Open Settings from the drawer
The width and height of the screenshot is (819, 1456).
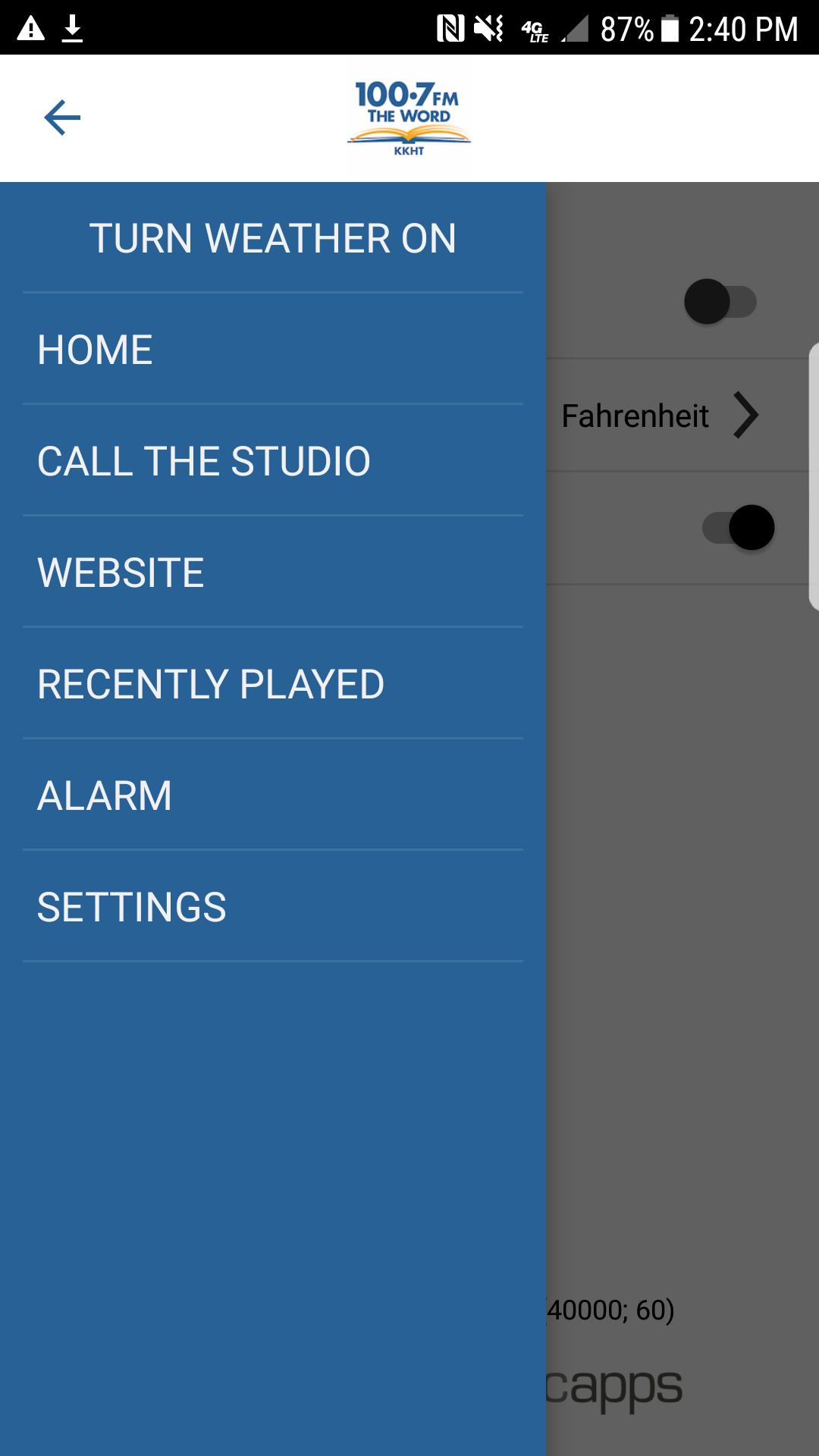[x=273, y=907]
